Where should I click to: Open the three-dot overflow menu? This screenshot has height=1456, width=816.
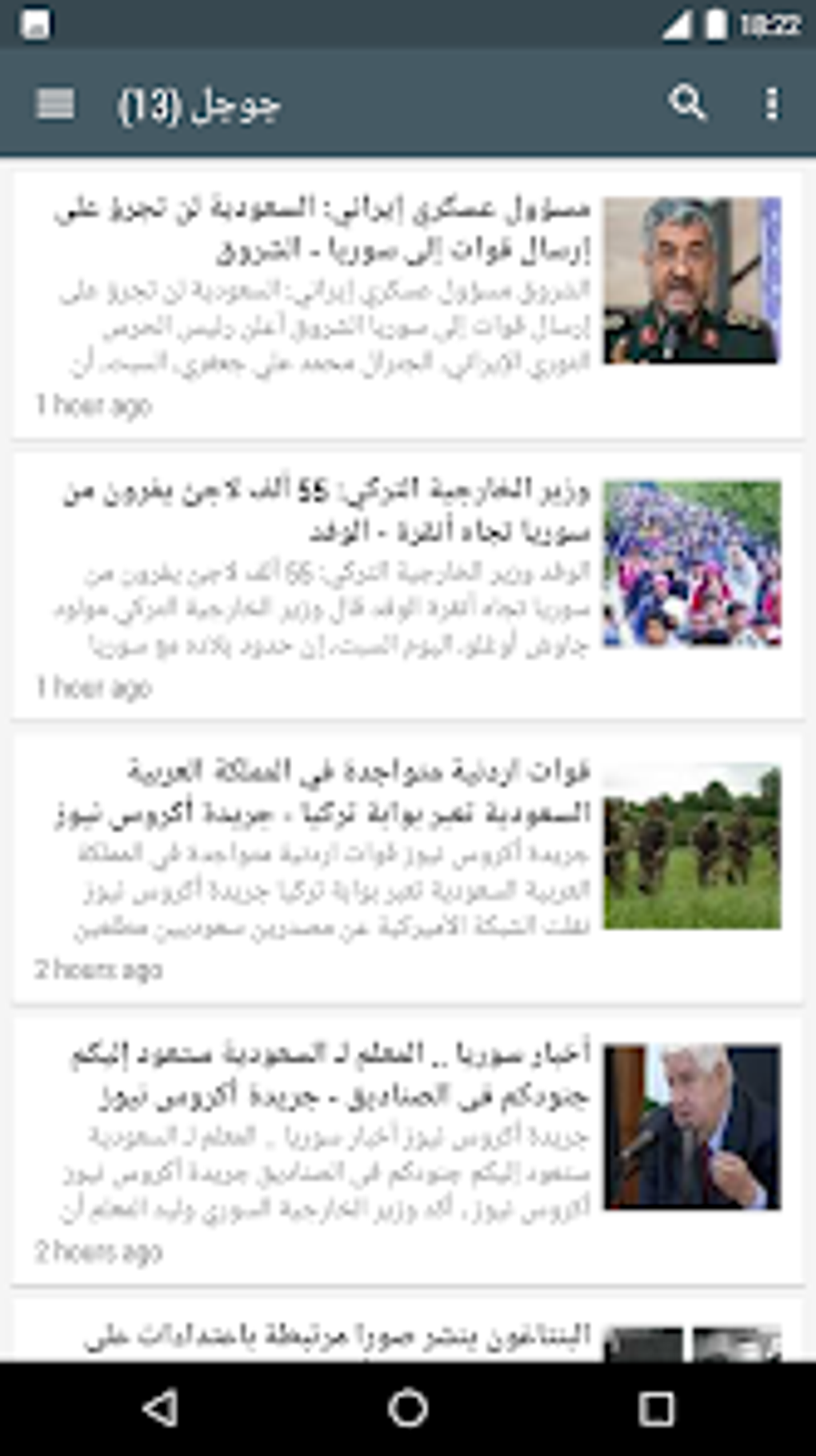click(x=771, y=104)
